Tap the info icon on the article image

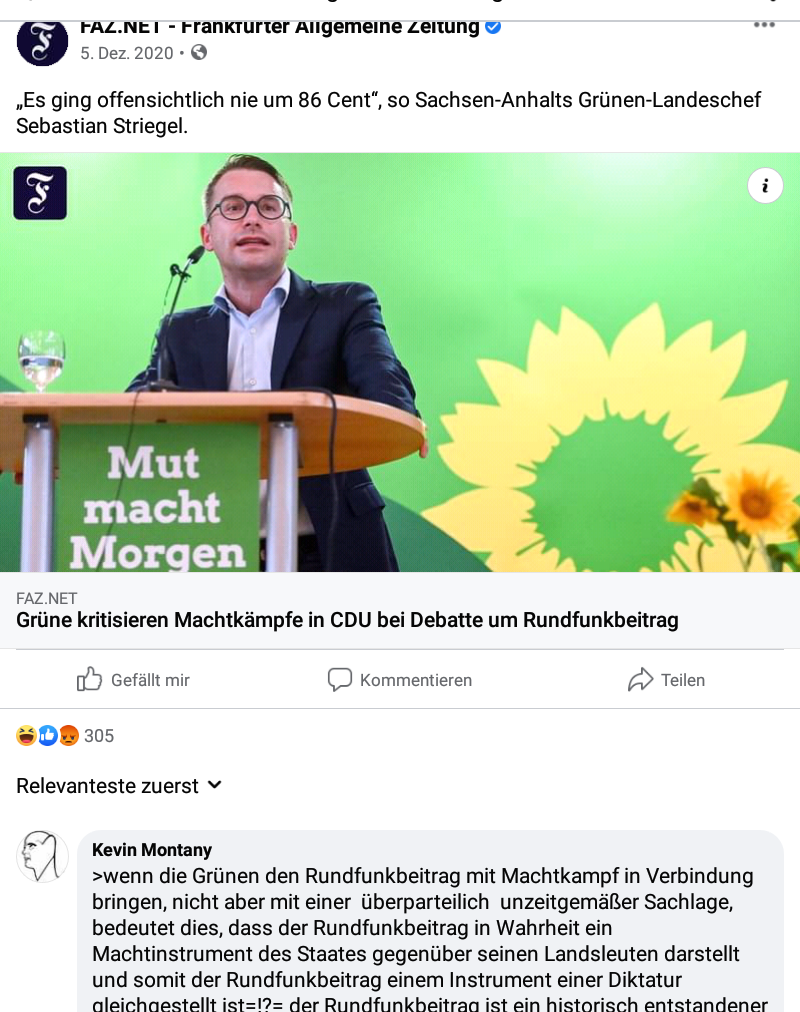click(x=765, y=186)
